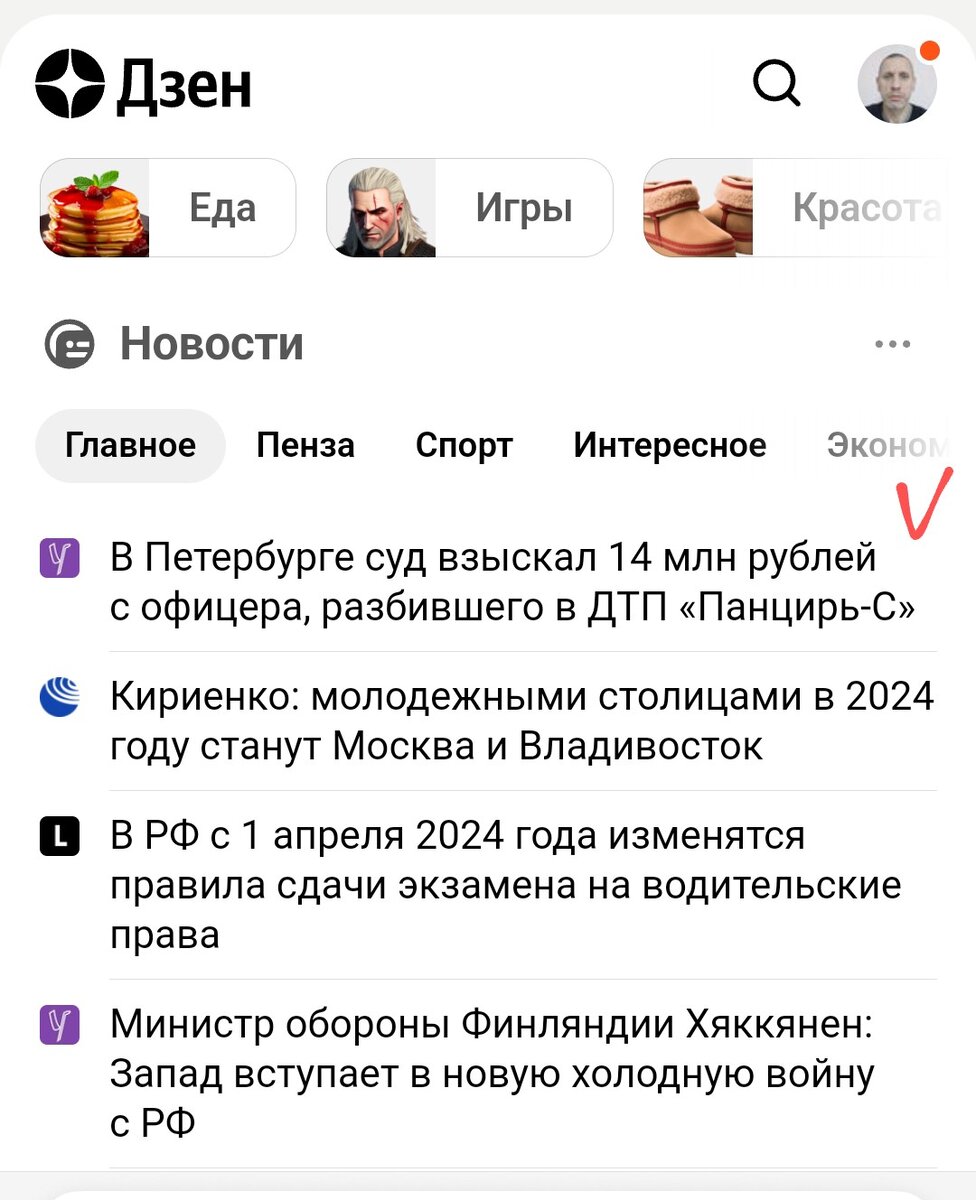This screenshot has height=1200, width=976.
Task: Click the blue source icon next to the Кириенко headline
Action: click(61, 697)
